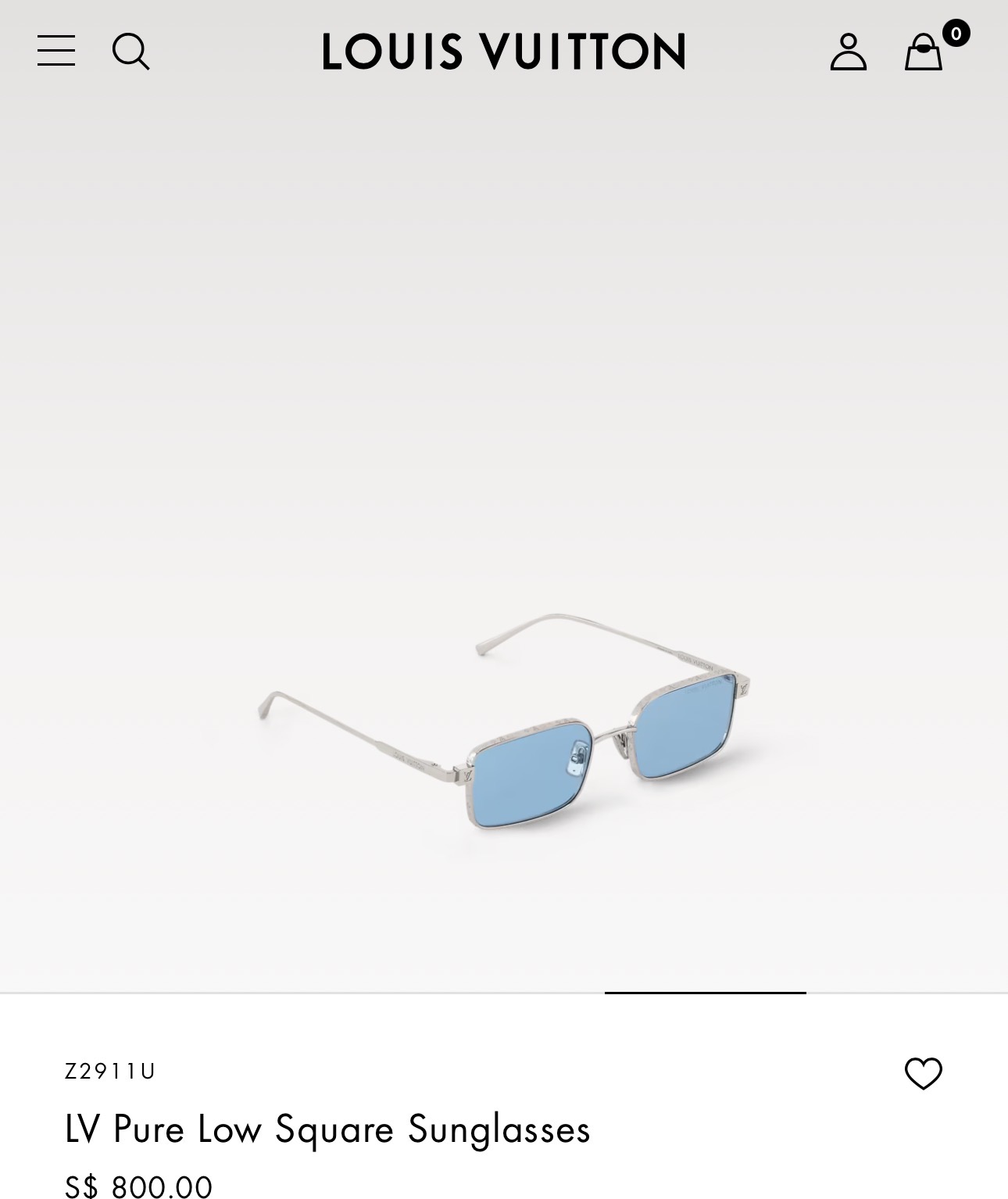
Task: Add sunglasses to wishlist with heart
Action: pyautogui.click(x=923, y=1073)
